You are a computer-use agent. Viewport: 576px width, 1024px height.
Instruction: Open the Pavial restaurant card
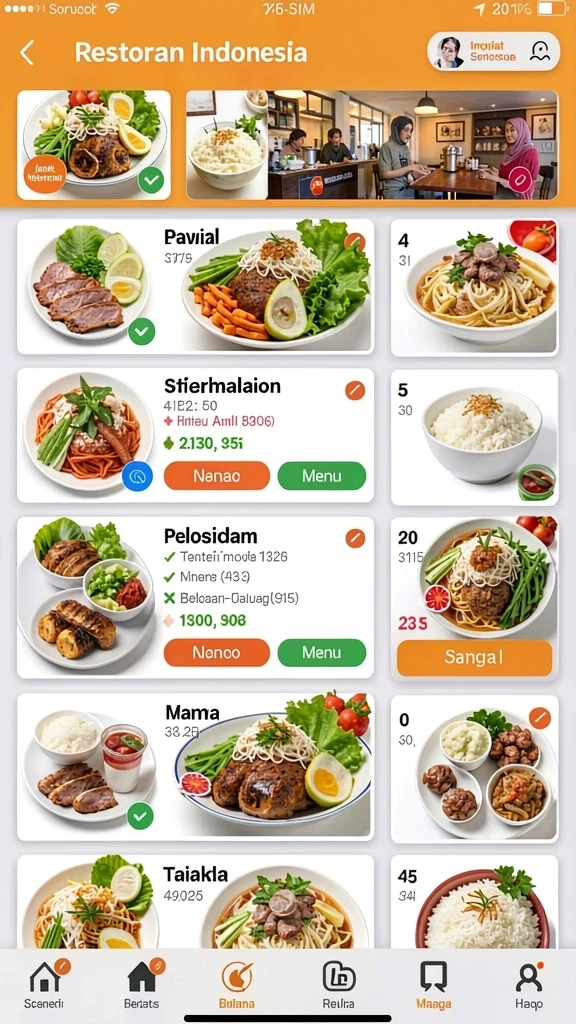[x=195, y=286]
